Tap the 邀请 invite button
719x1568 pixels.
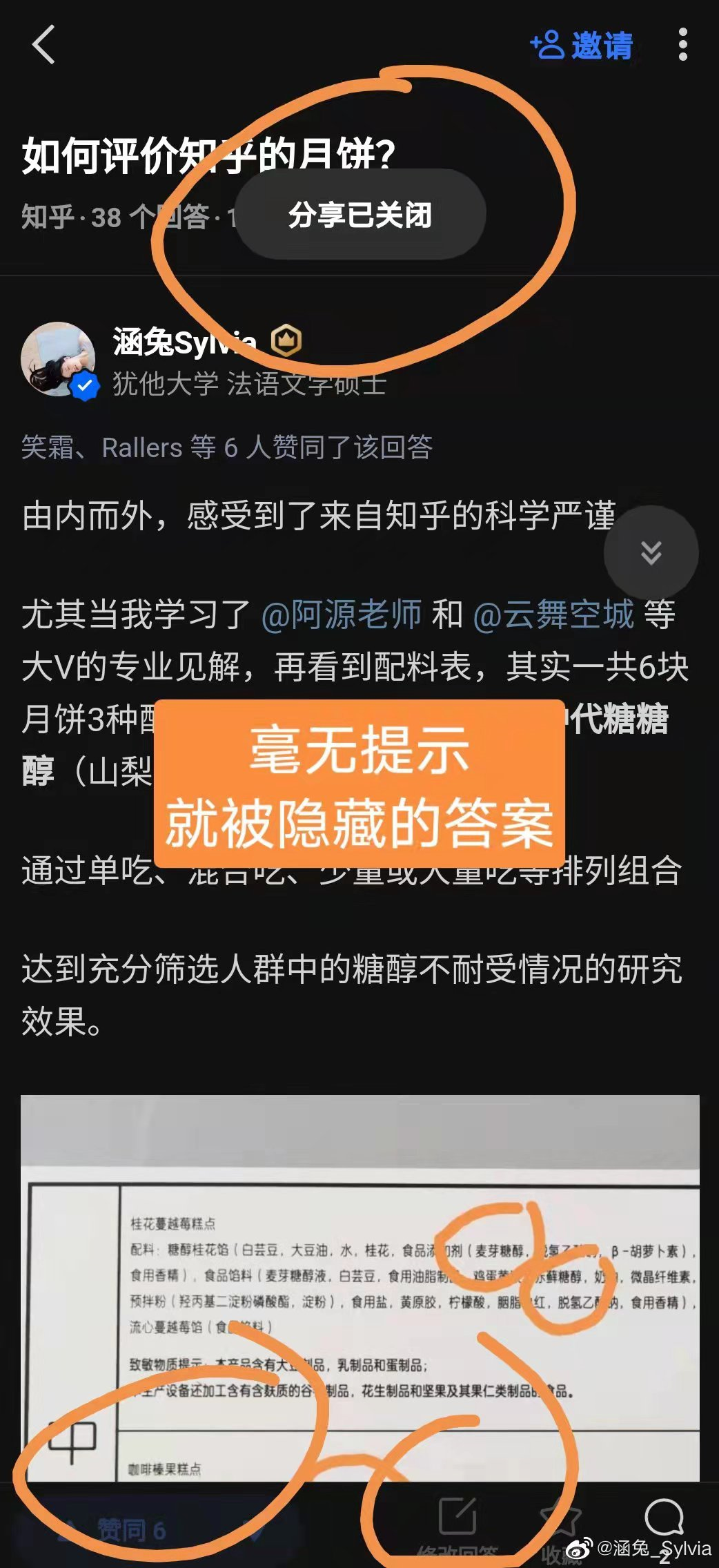(x=581, y=46)
